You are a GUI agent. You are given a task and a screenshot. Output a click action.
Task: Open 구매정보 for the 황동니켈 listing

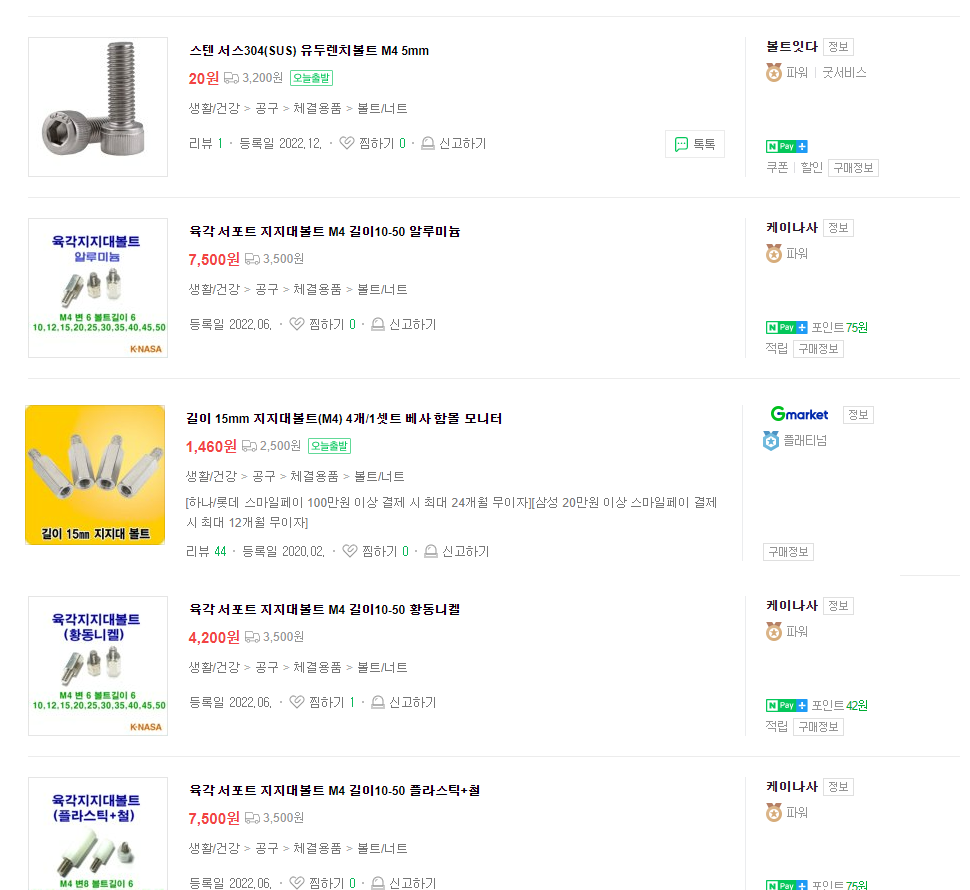[818, 726]
